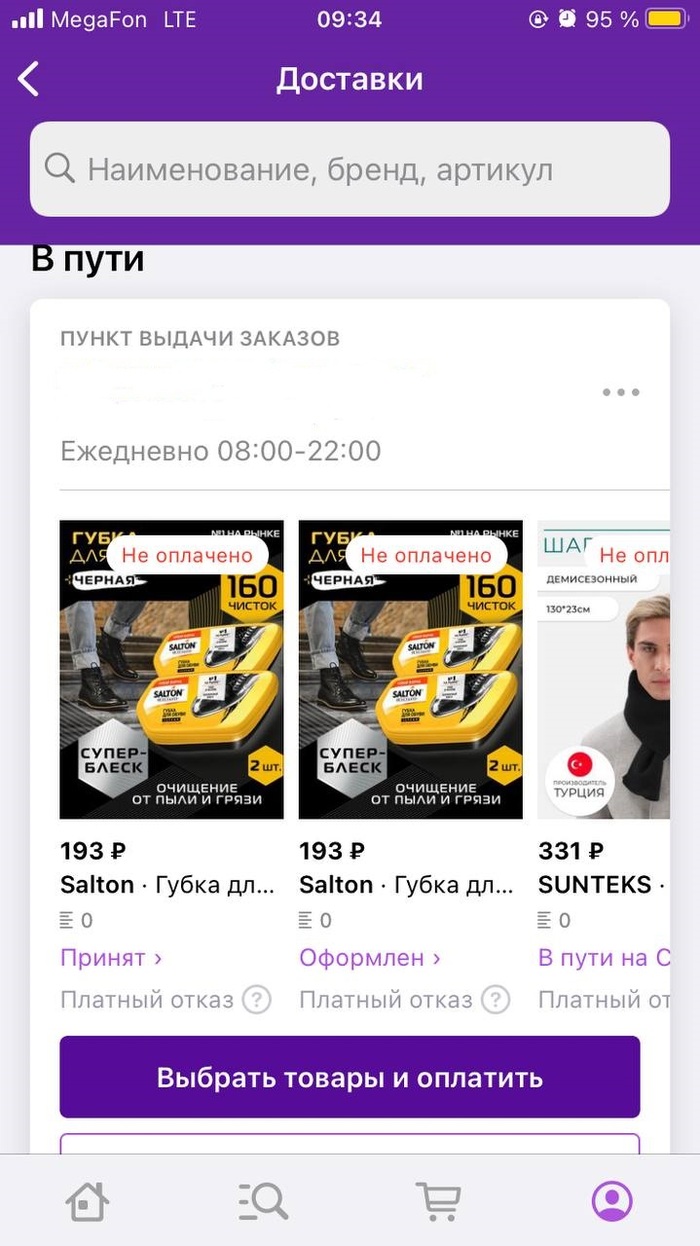Open the Salton product with status Принят
This screenshot has height=1246, width=700.
tap(172, 669)
